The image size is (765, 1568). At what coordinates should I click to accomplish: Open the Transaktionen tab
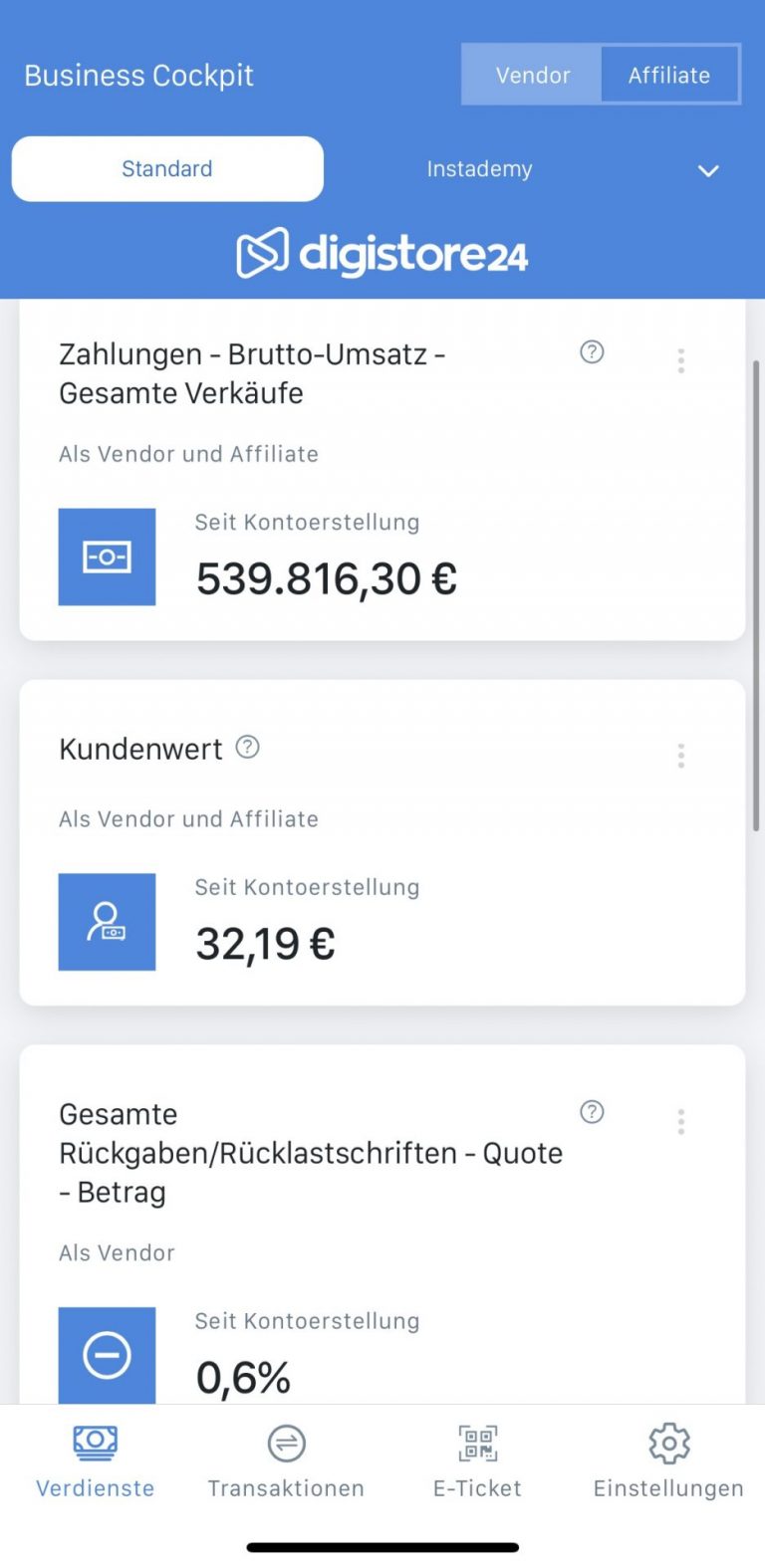coord(286,1460)
